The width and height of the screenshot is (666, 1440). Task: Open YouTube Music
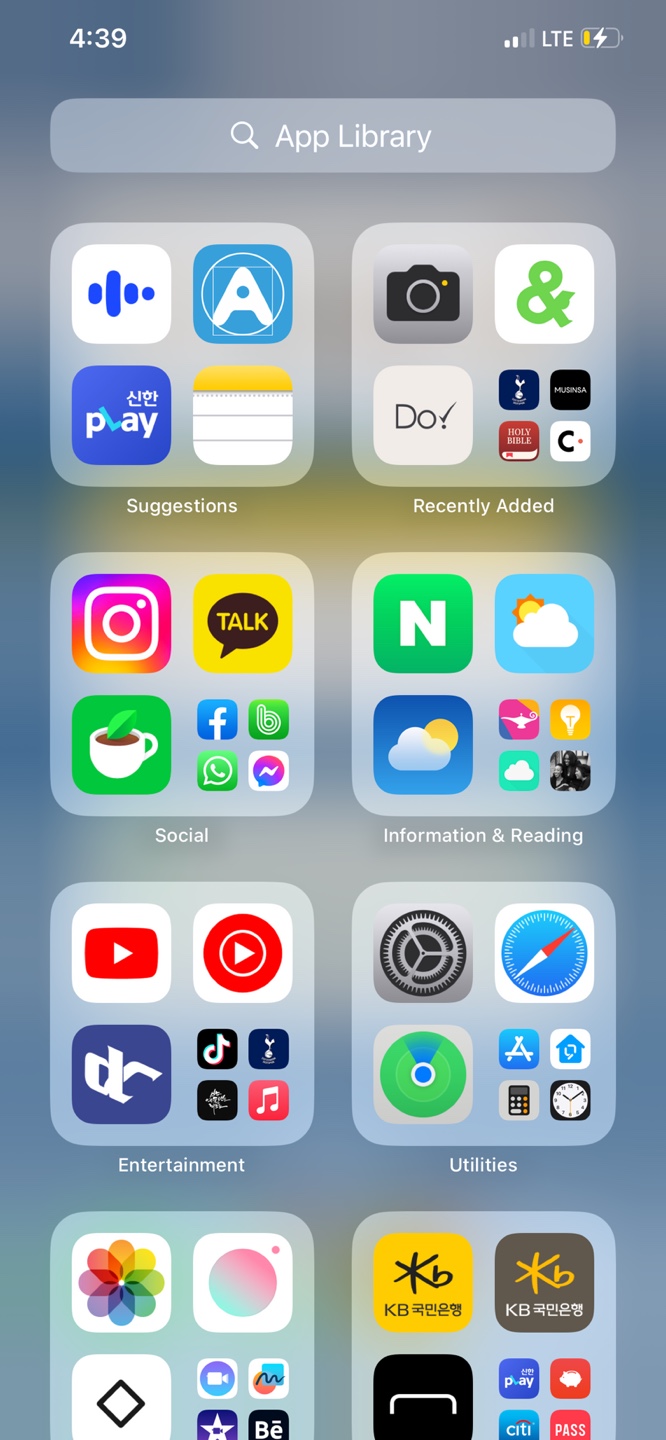click(x=242, y=953)
